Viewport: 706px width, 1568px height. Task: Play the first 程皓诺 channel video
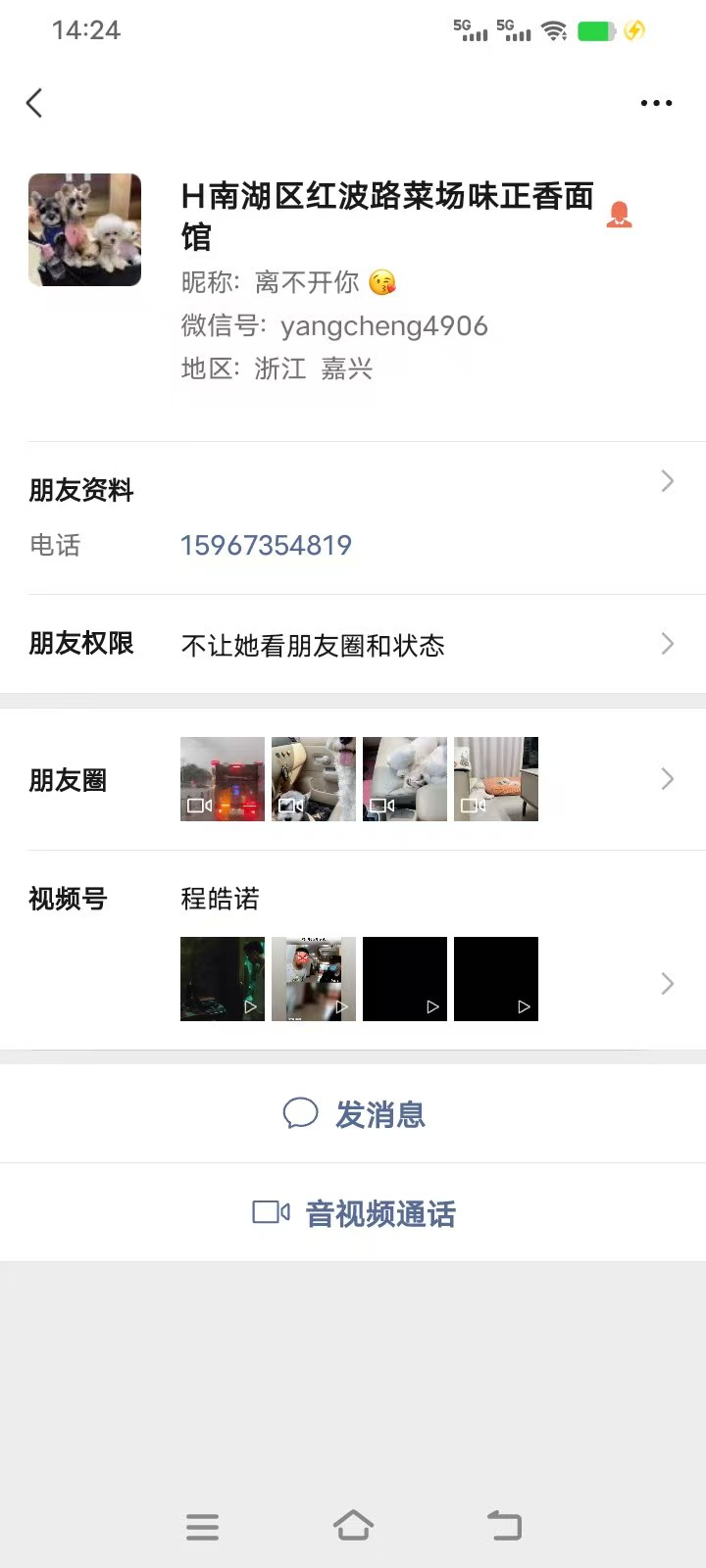click(x=222, y=978)
